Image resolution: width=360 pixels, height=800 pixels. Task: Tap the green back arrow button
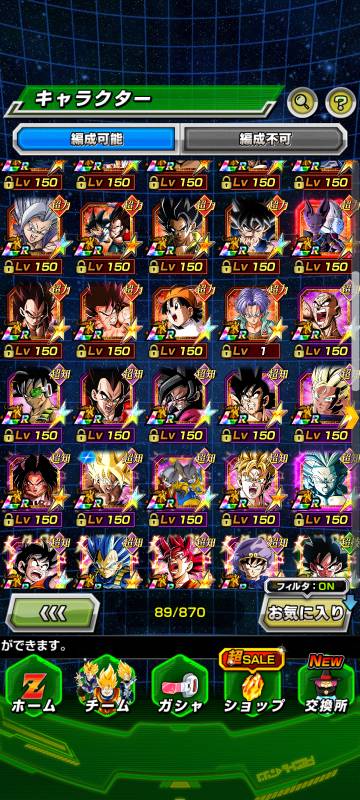click(53, 613)
